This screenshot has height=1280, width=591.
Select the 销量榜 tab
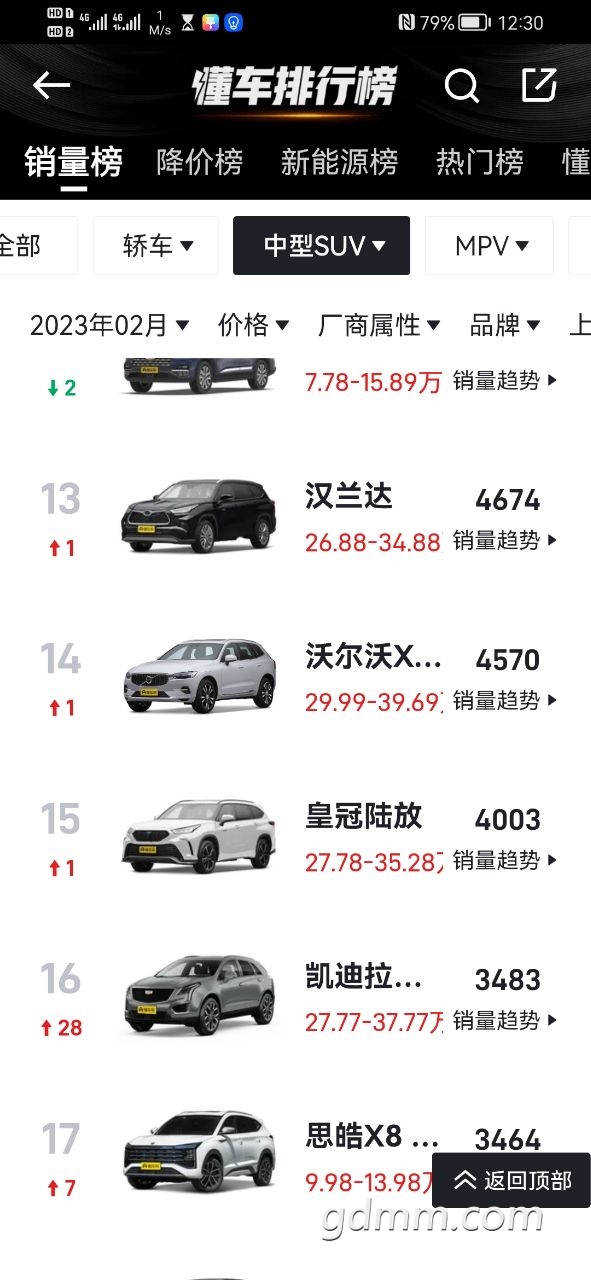pyautogui.click(x=73, y=162)
